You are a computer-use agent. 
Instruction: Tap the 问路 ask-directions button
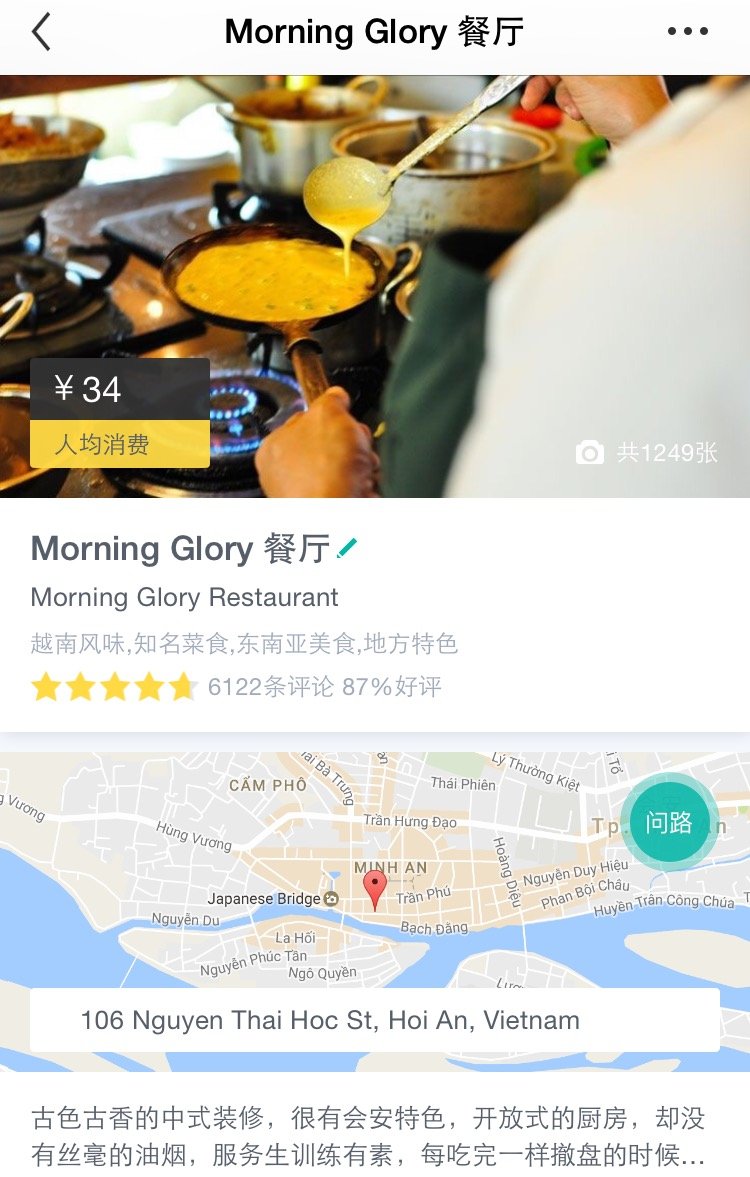668,823
